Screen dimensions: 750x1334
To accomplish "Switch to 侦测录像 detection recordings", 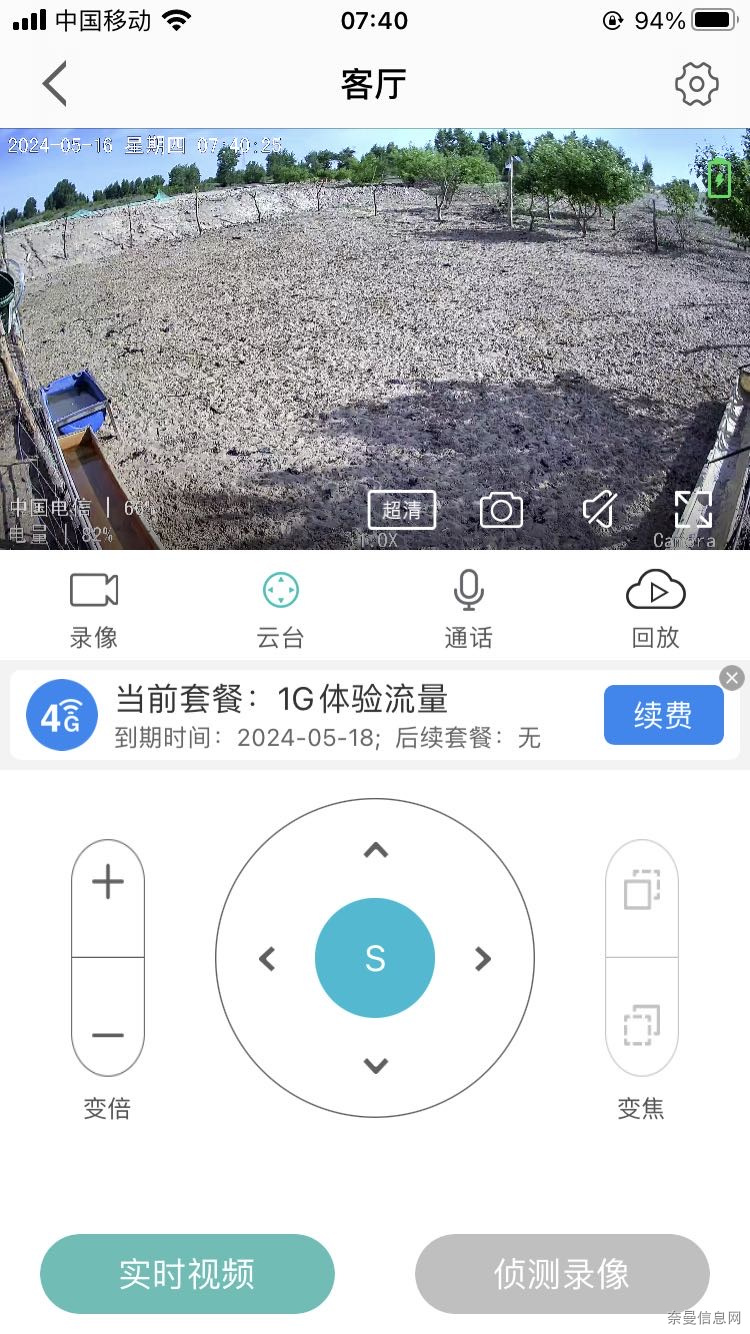I will [562, 1274].
